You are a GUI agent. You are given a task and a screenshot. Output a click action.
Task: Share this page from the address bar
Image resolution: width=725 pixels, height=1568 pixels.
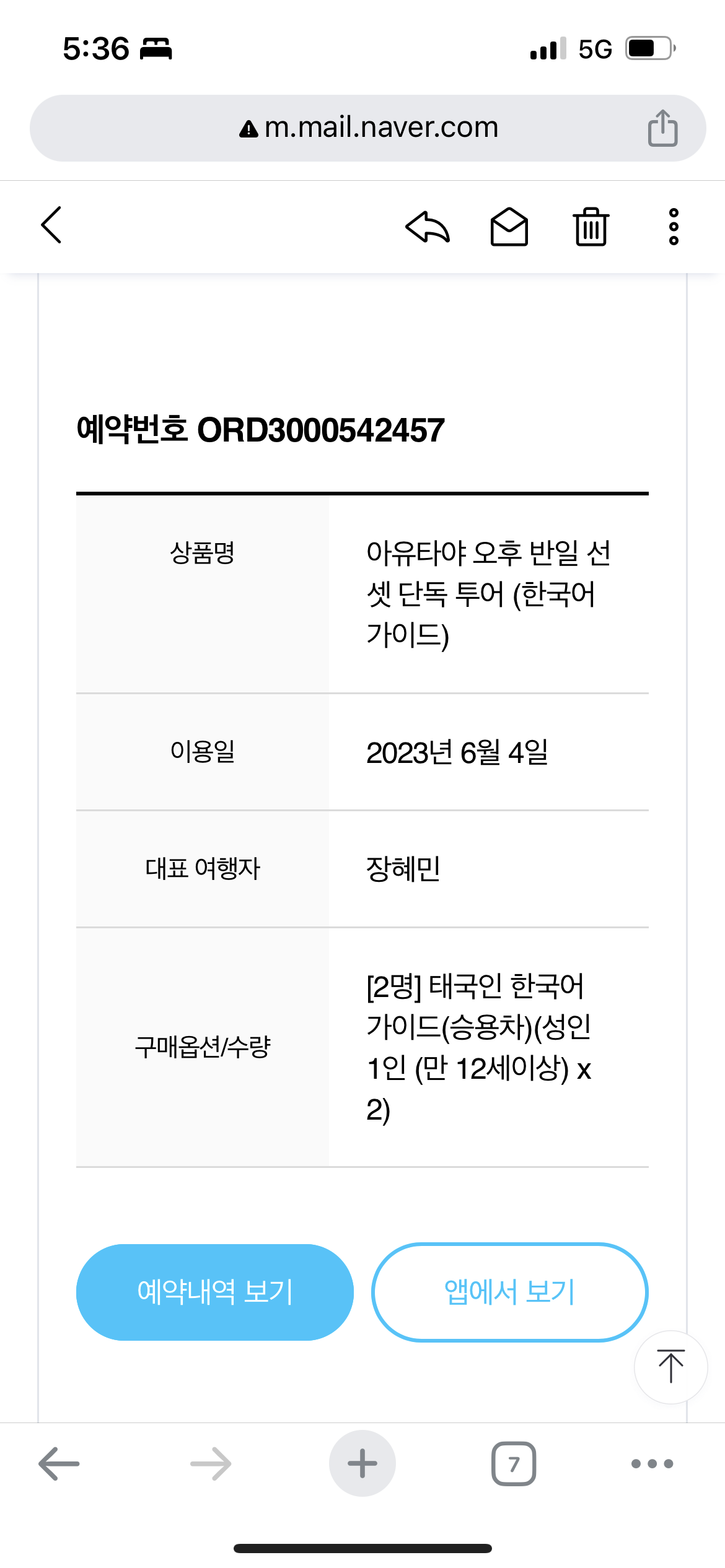[662, 128]
